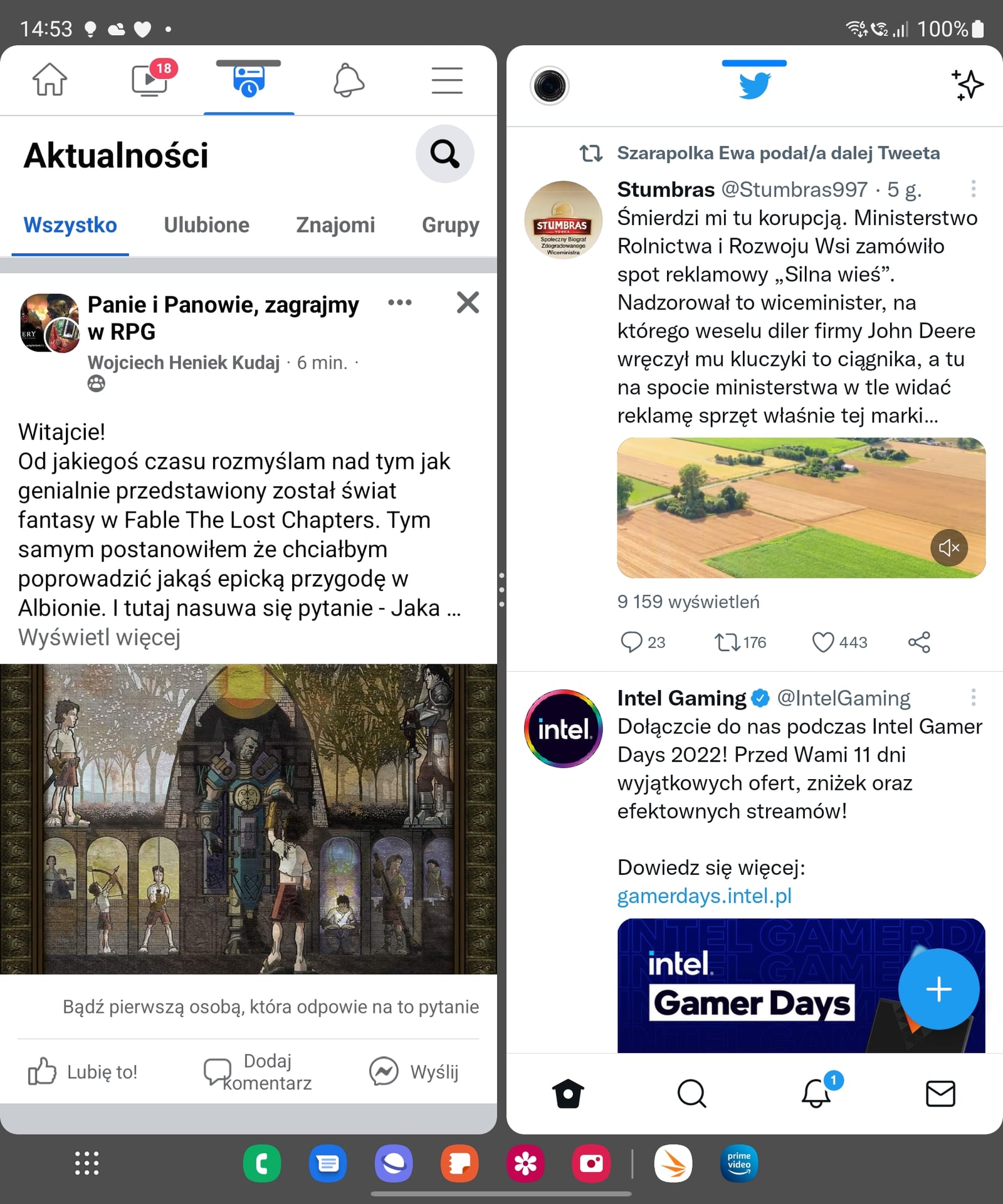Open Twitter direct messages envelope
Image resolution: width=1003 pixels, height=1204 pixels.
click(x=940, y=1094)
